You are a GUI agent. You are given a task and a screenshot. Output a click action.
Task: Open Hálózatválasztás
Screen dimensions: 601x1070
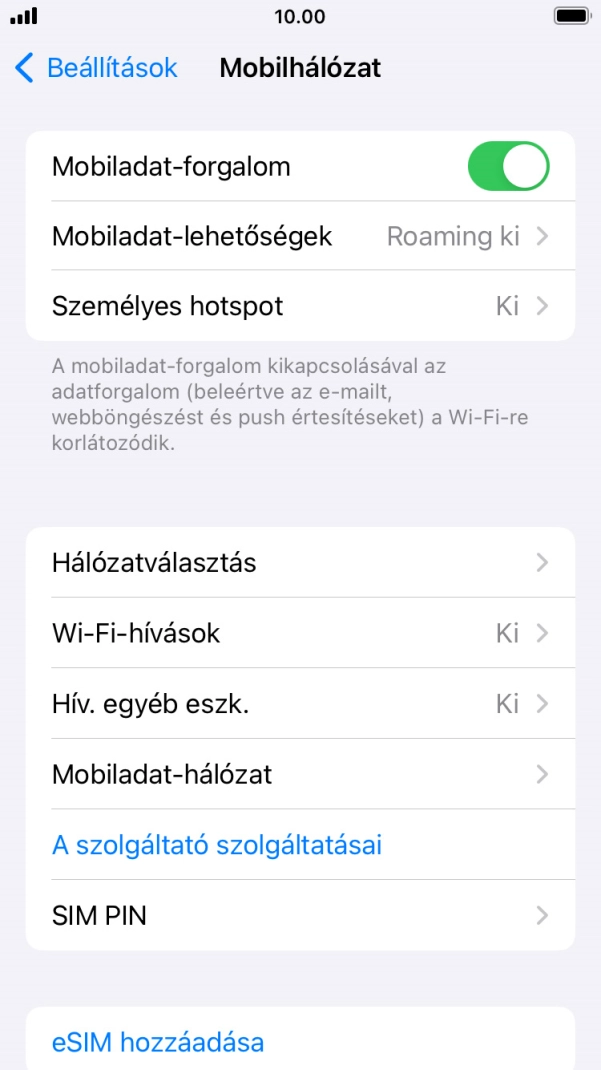pos(300,563)
